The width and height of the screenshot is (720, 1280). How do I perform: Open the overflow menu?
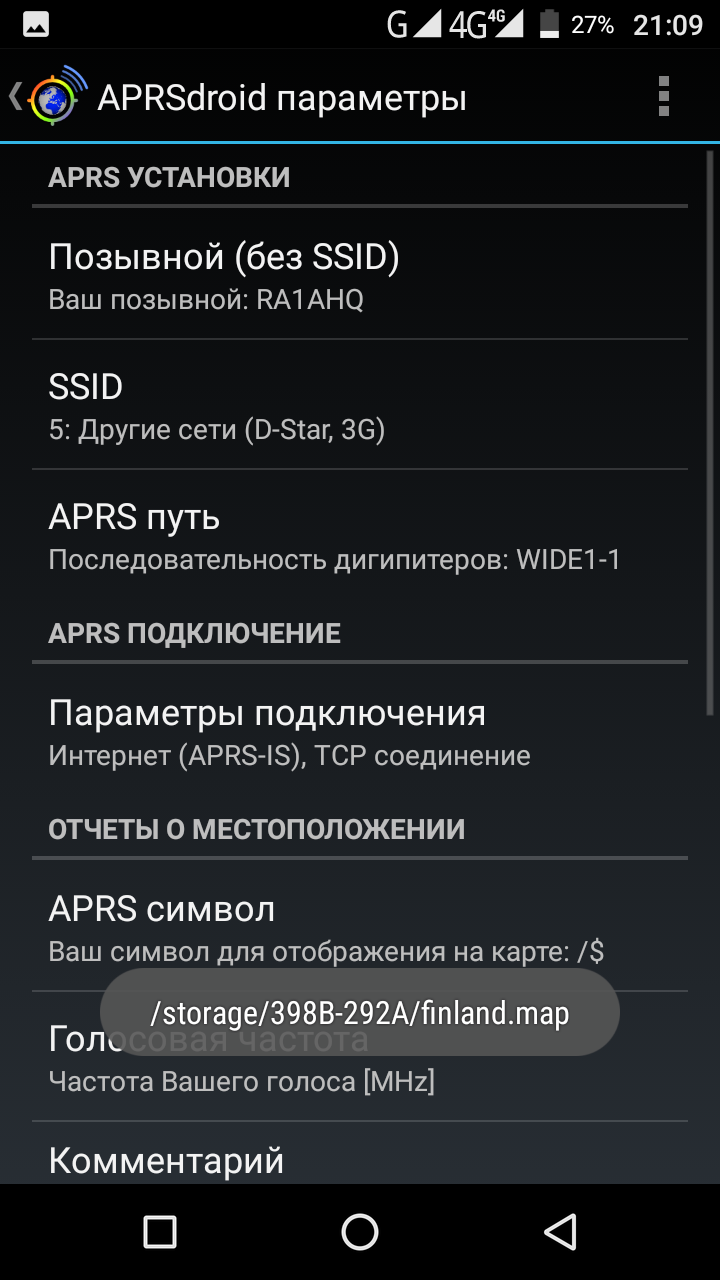663,97
